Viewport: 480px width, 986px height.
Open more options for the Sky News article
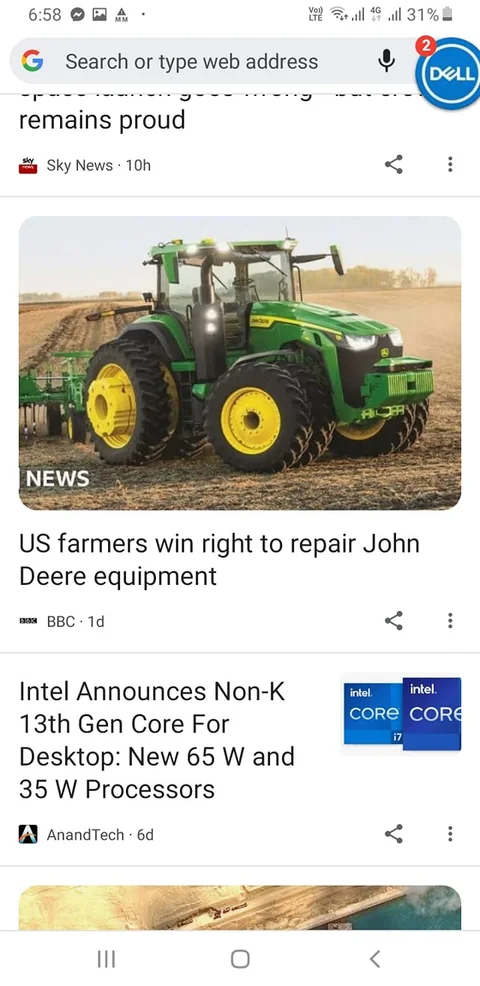450,165
